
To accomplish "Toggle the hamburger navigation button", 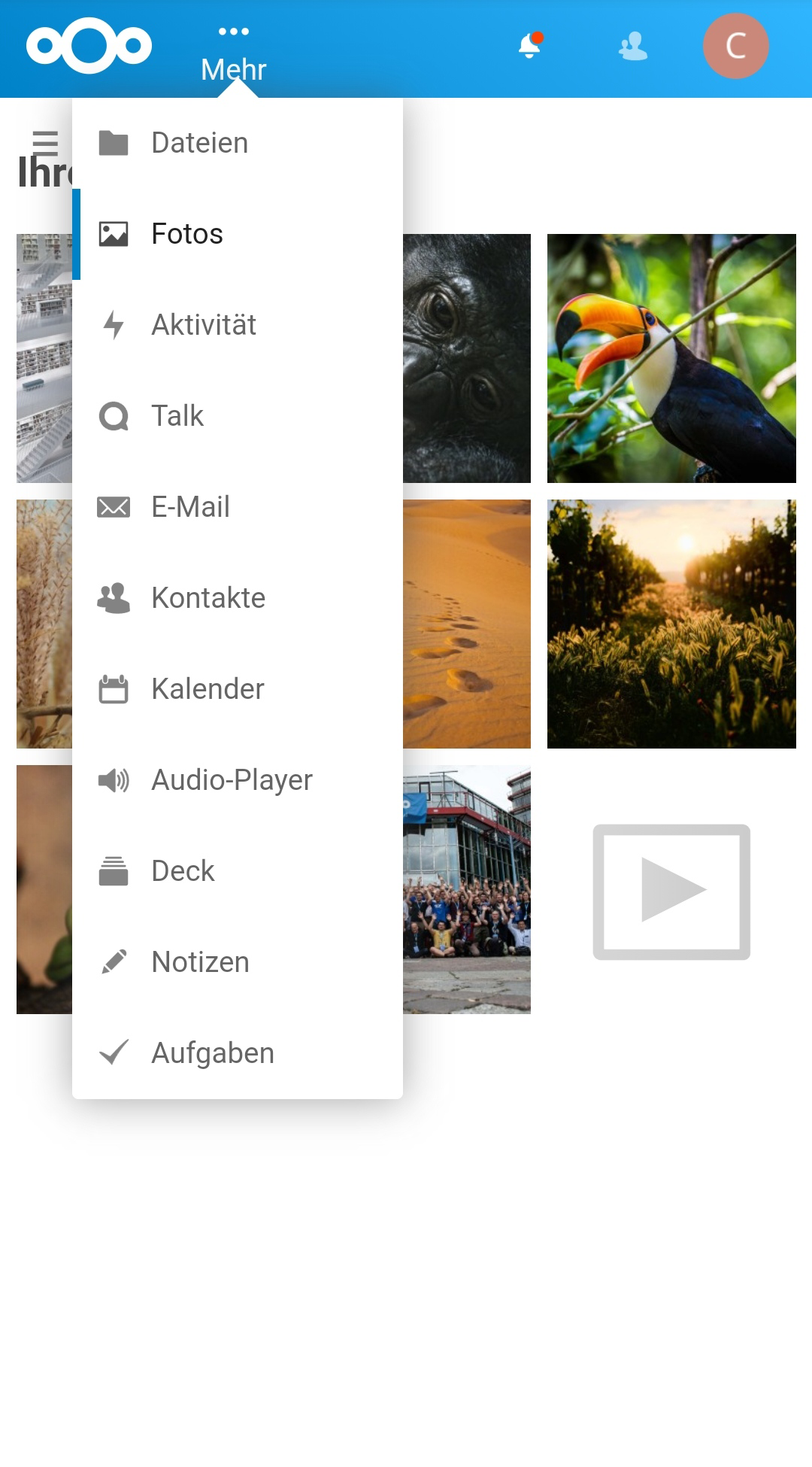I will point(45,142).
